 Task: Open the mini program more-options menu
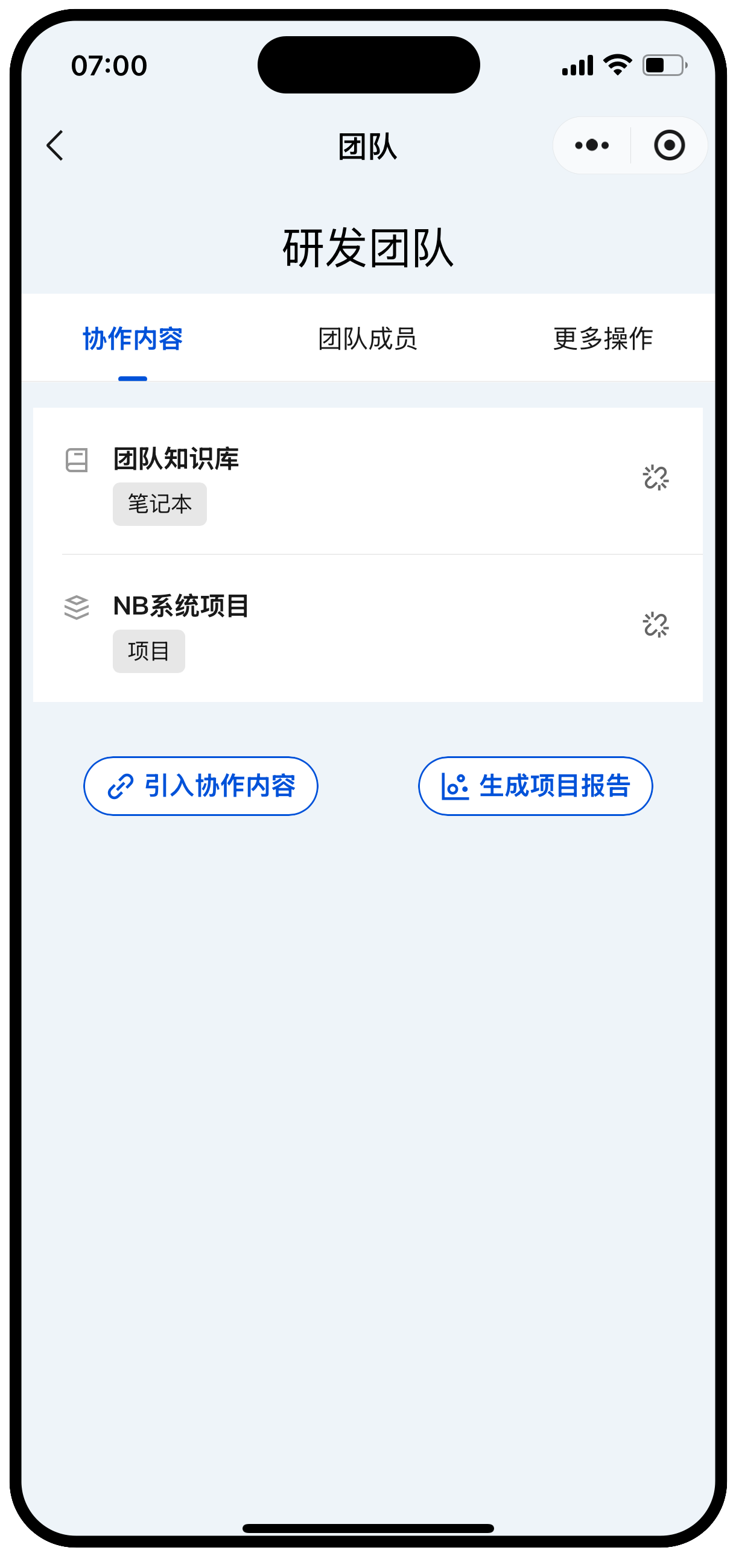coord(591,145)
